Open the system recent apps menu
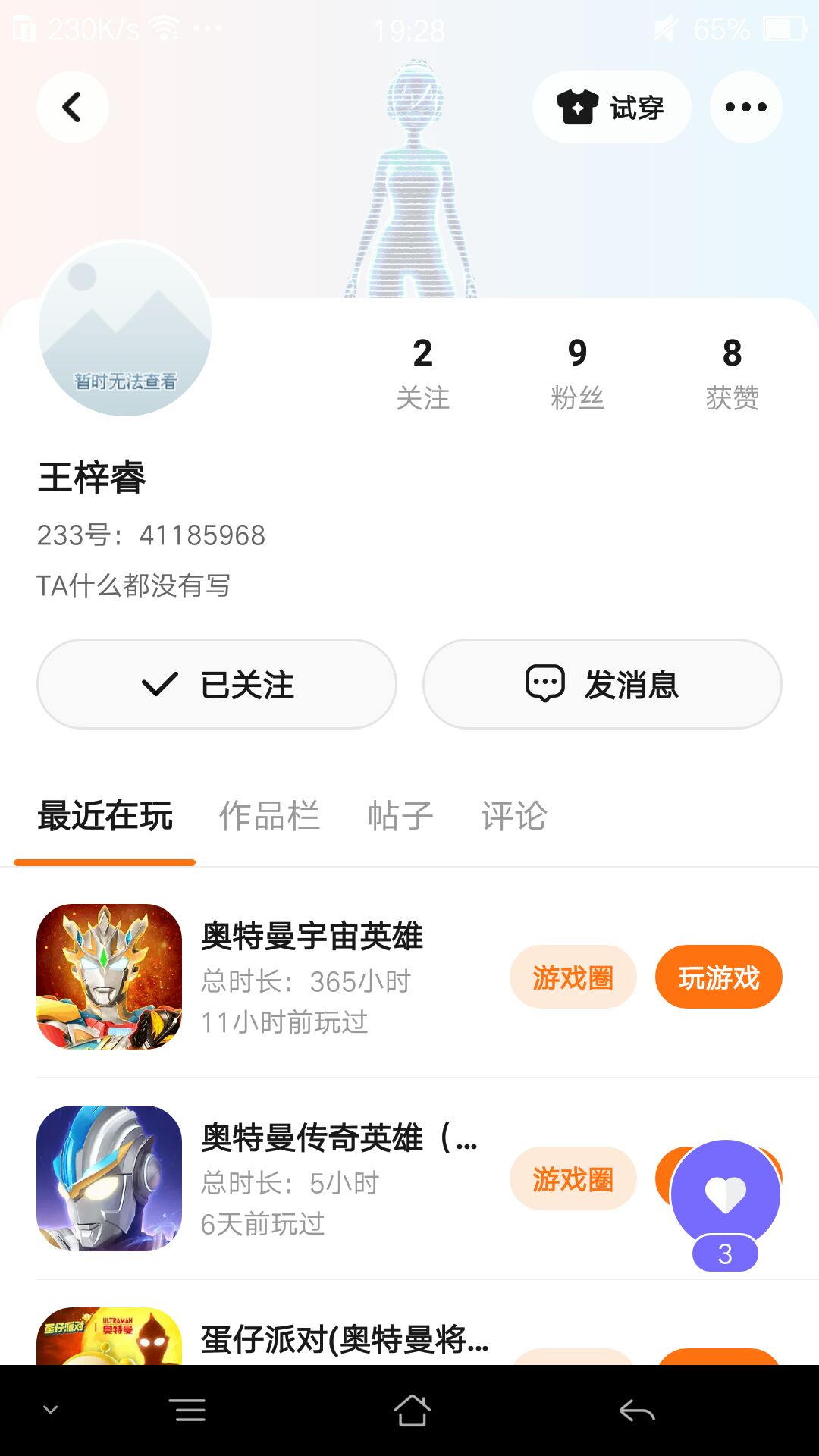Image resolution: width=819 pixels, height=1456 pixels. pos(190,1410)
